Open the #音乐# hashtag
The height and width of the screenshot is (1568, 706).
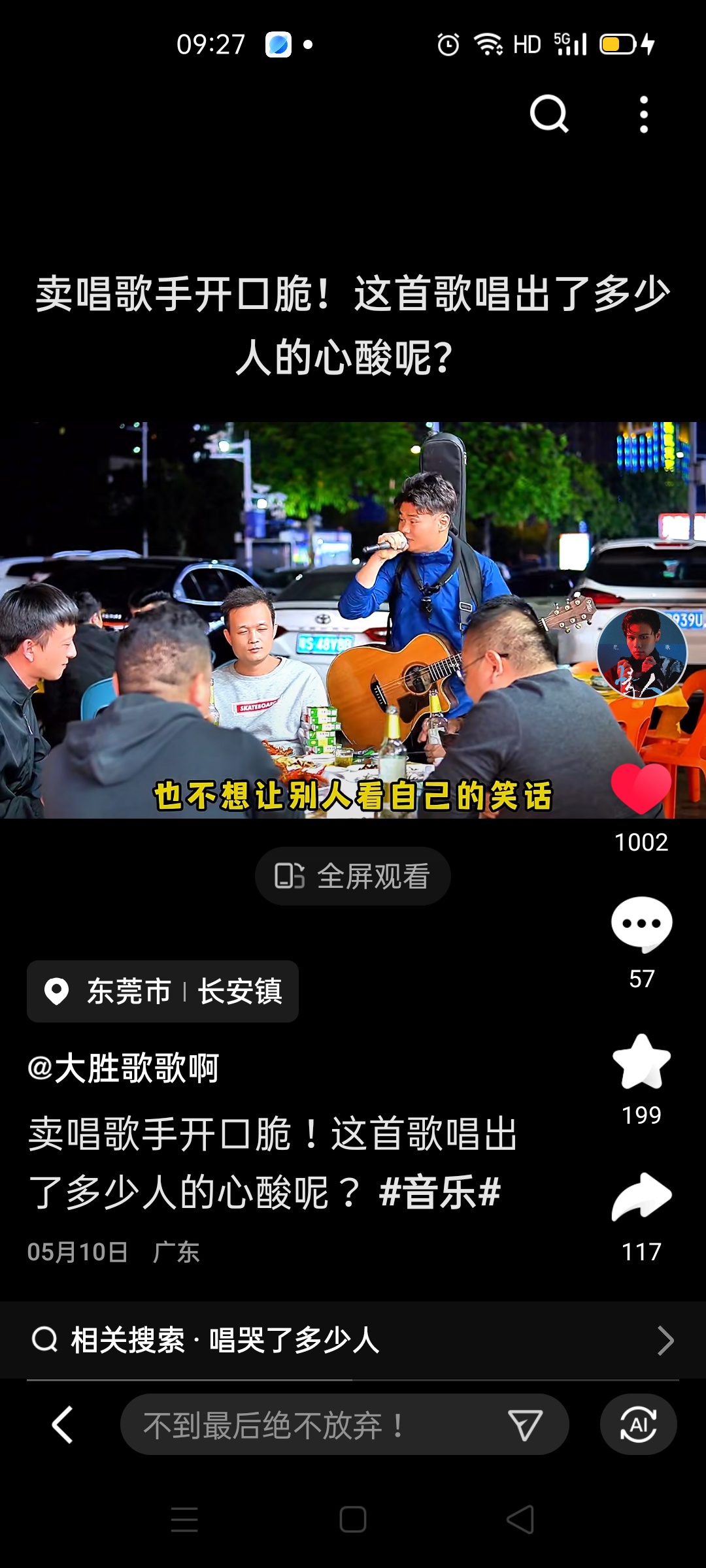click(440, 1192)
